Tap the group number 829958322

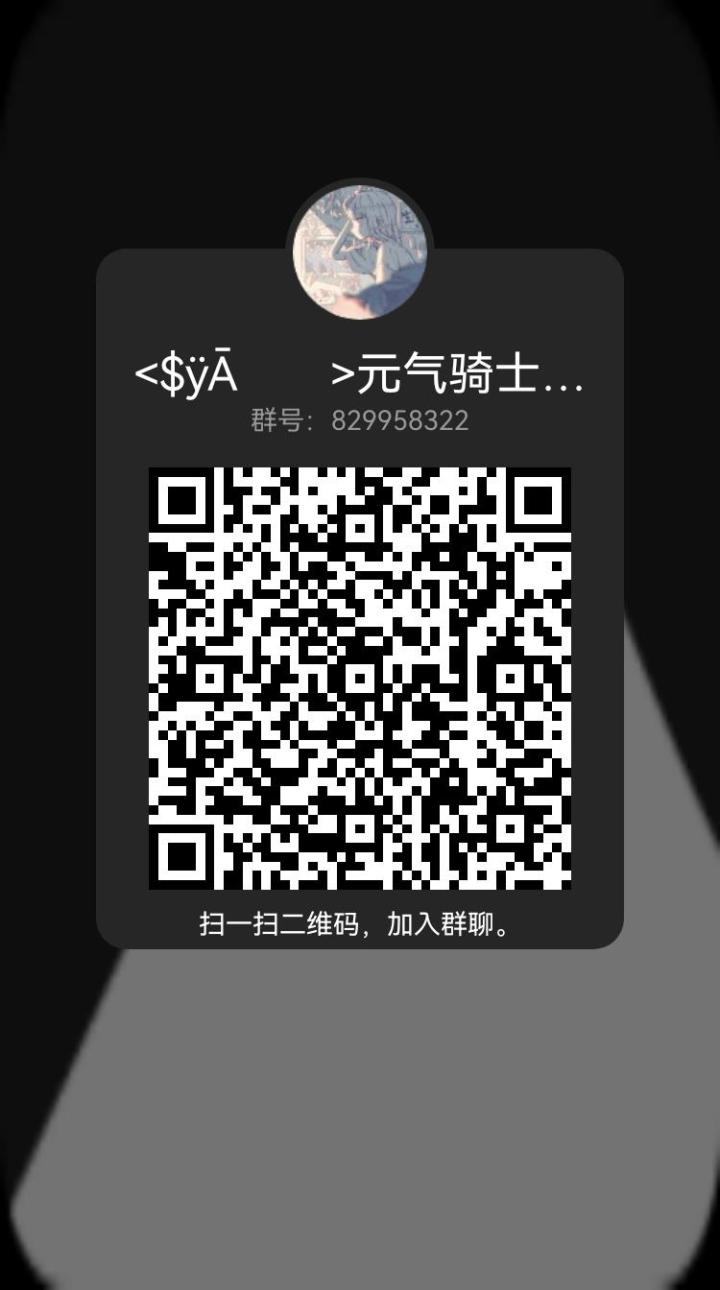coord(397,421)
